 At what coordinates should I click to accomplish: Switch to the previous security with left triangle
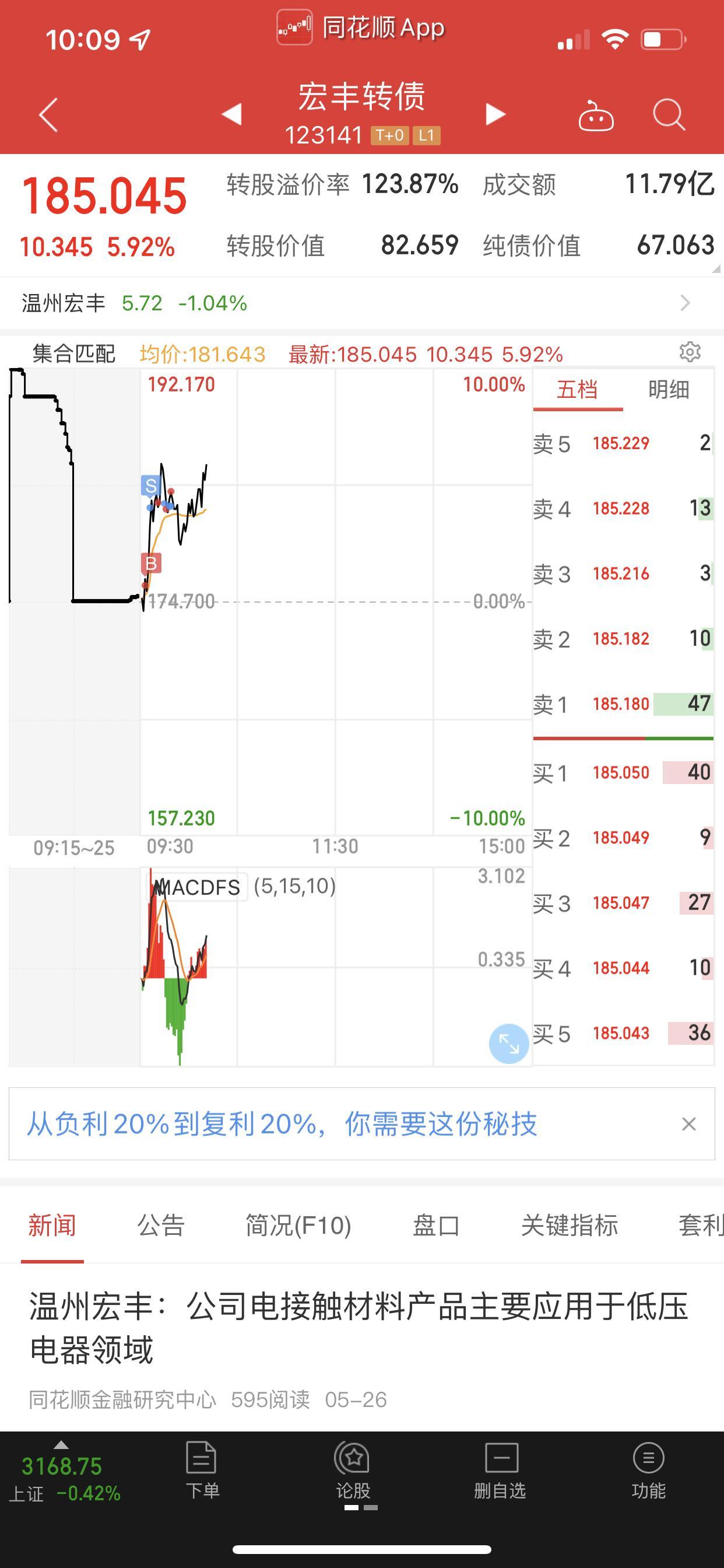point(232,114)
